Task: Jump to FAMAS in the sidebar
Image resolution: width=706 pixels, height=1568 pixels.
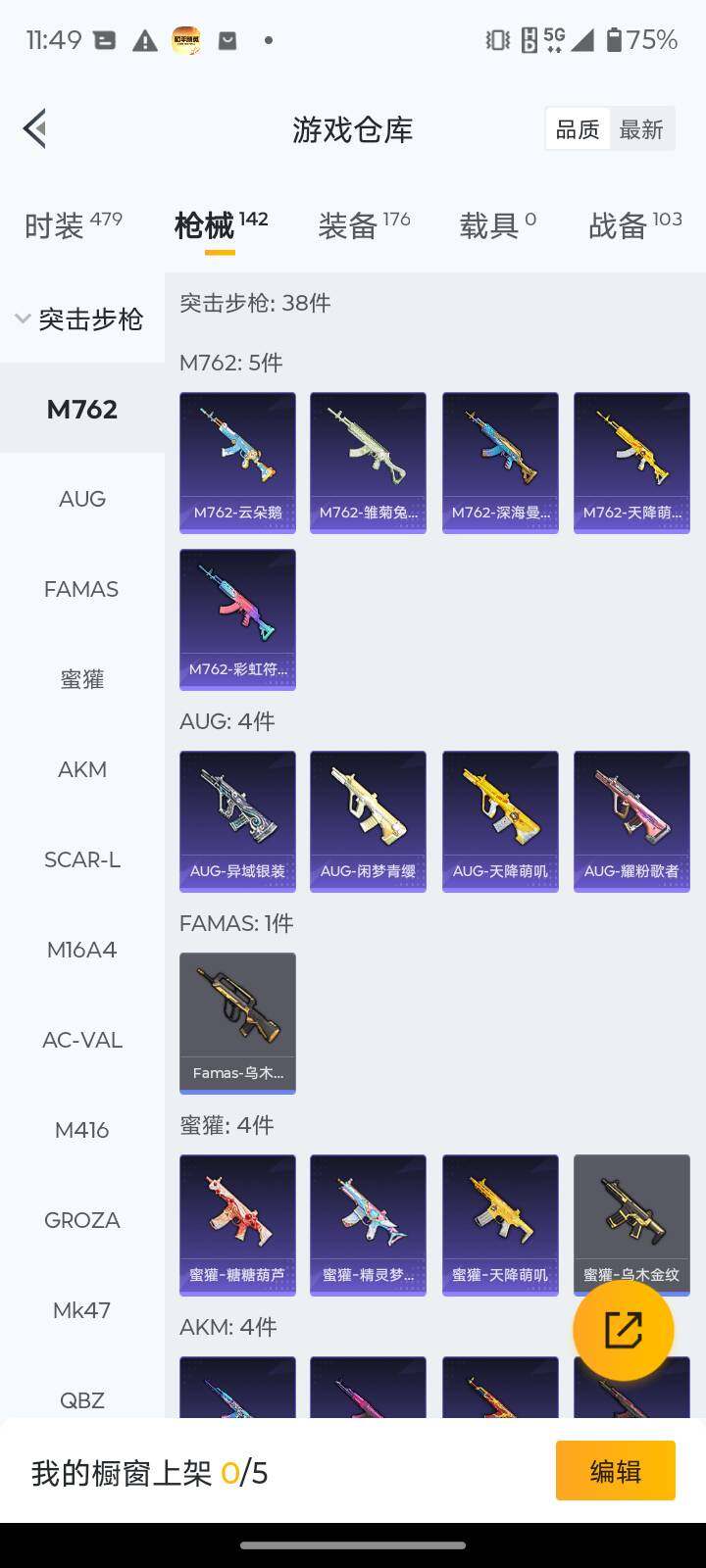Action: coord(82,589)
